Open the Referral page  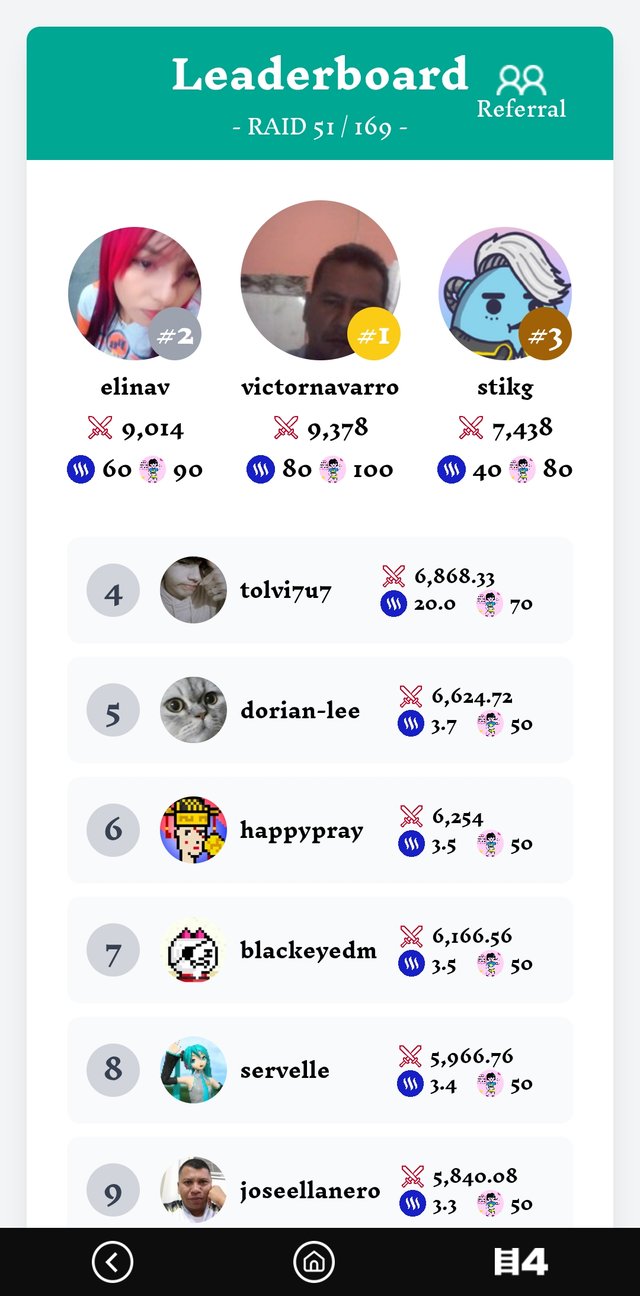pos(521,92)
